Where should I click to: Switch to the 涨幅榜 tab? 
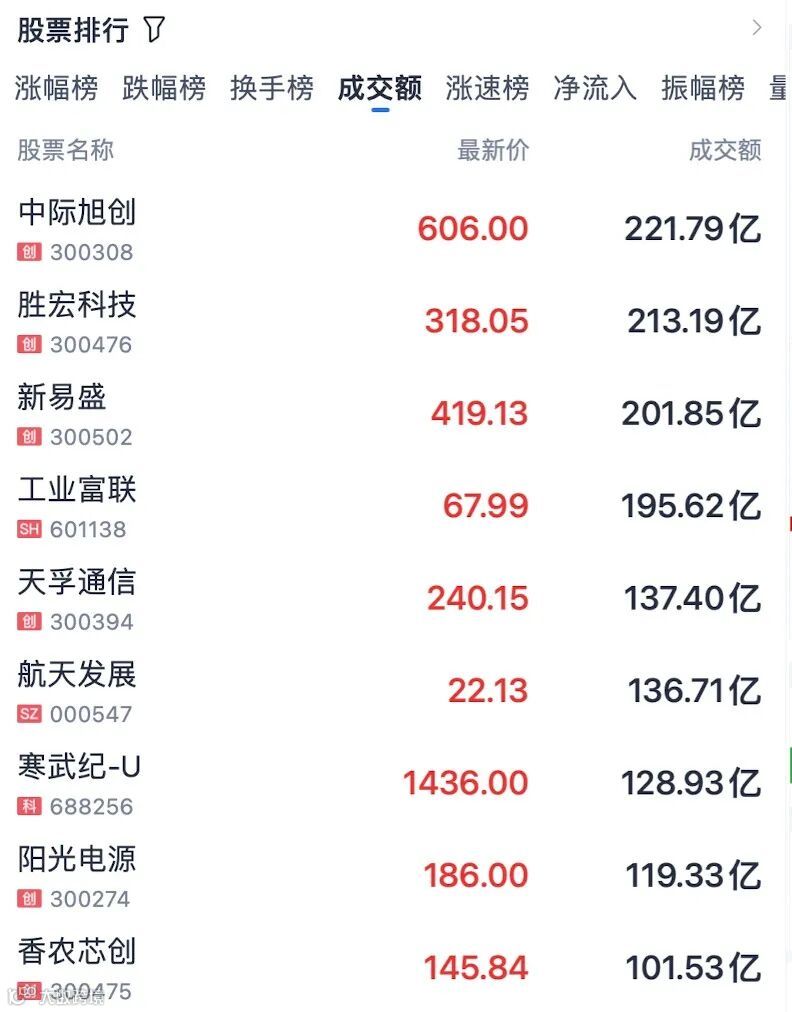pyautogui.click(x=57, y=89)
